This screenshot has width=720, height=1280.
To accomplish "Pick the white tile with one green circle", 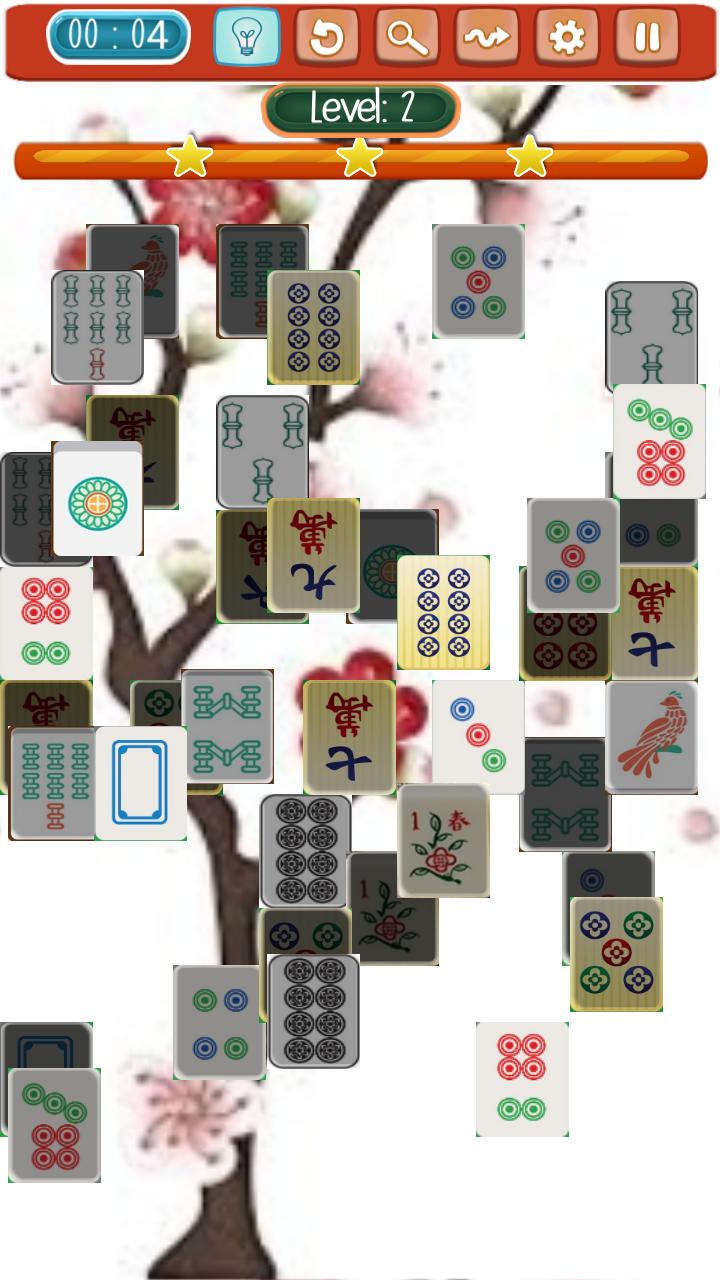I will [x=97, y=499].
